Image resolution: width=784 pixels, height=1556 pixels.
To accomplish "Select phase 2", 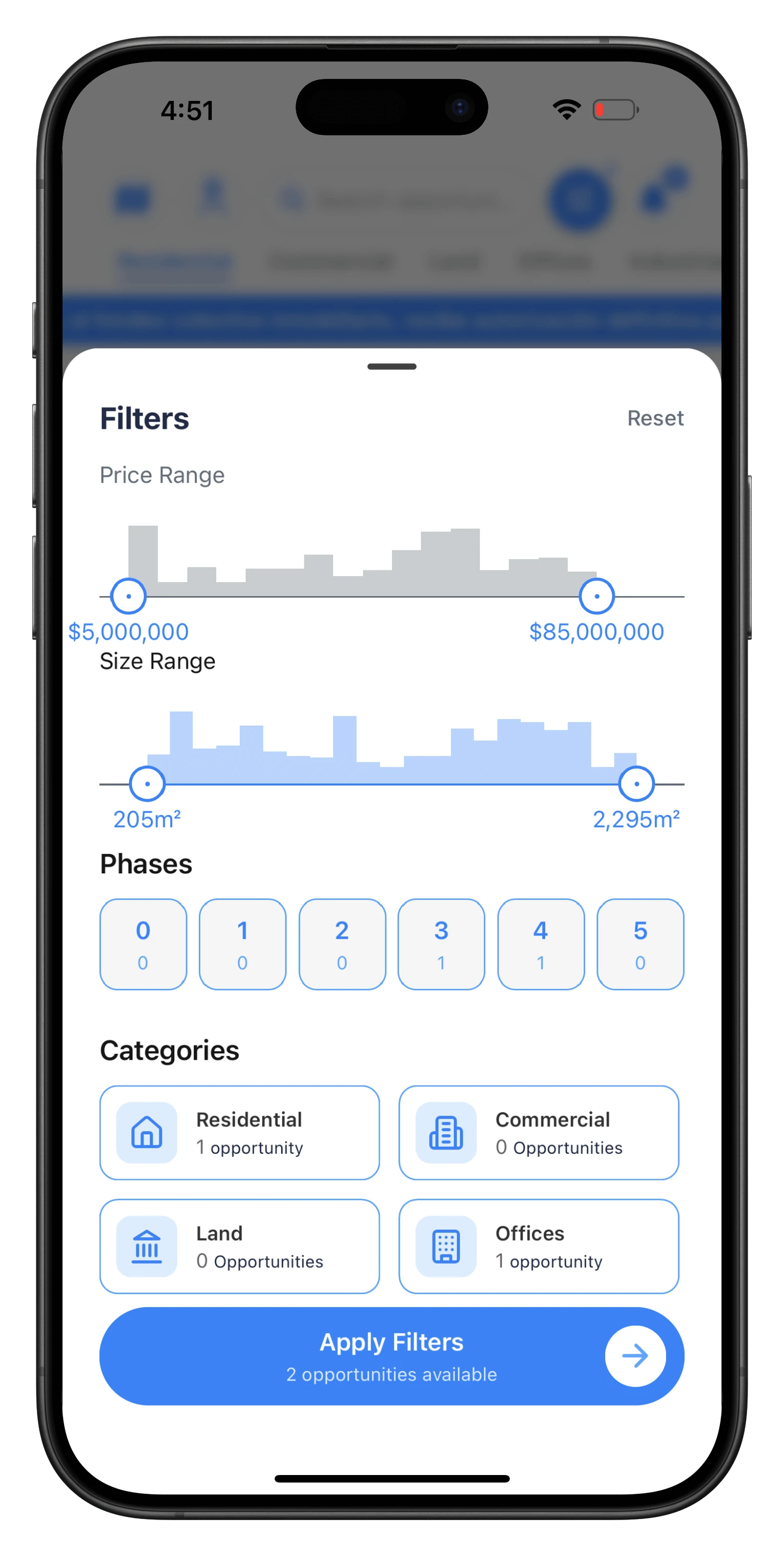I will tap(342, 944).
